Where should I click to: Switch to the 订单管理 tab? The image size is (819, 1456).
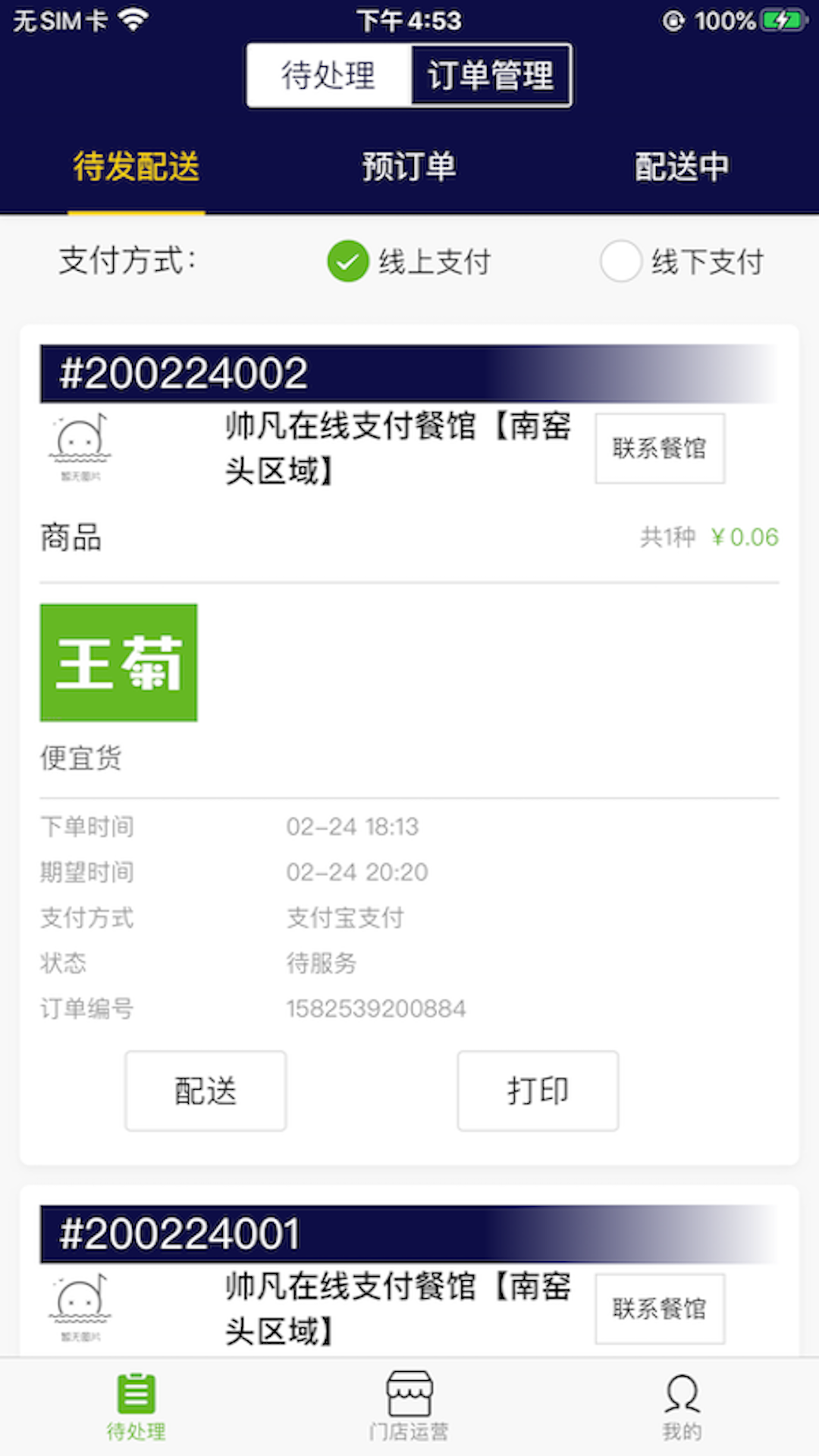click(x=491, y=75)
